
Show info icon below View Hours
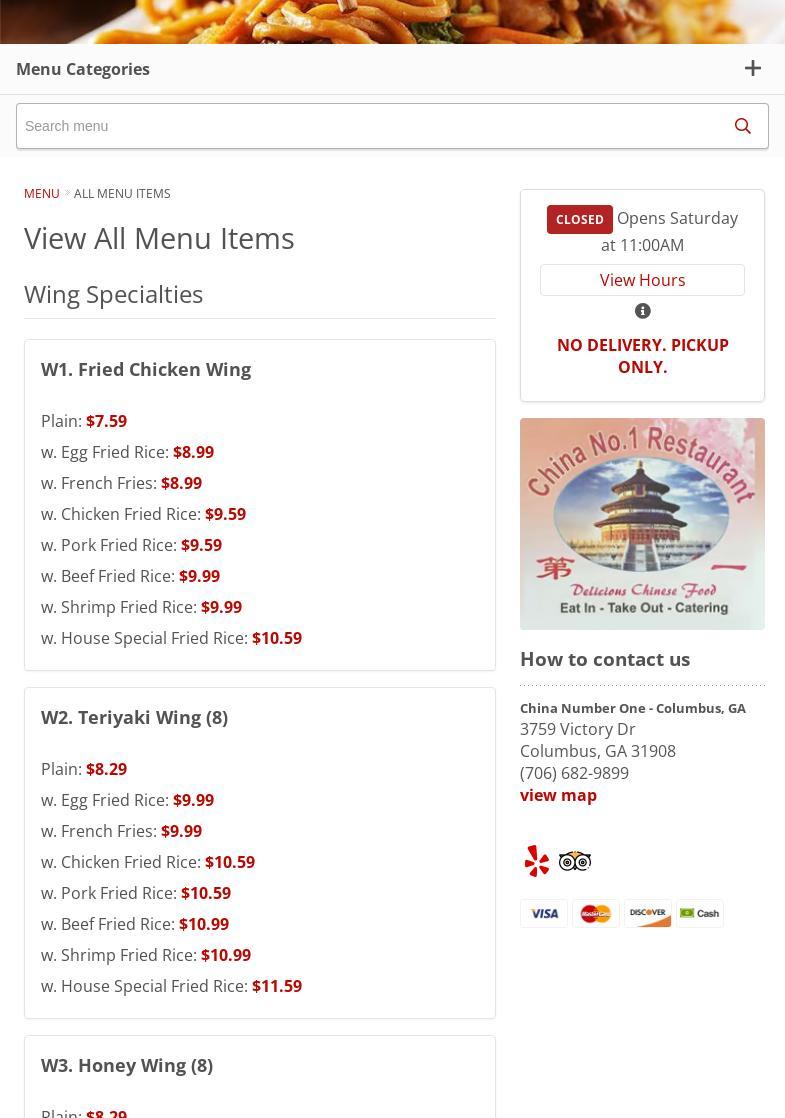[x=643, y=311]
